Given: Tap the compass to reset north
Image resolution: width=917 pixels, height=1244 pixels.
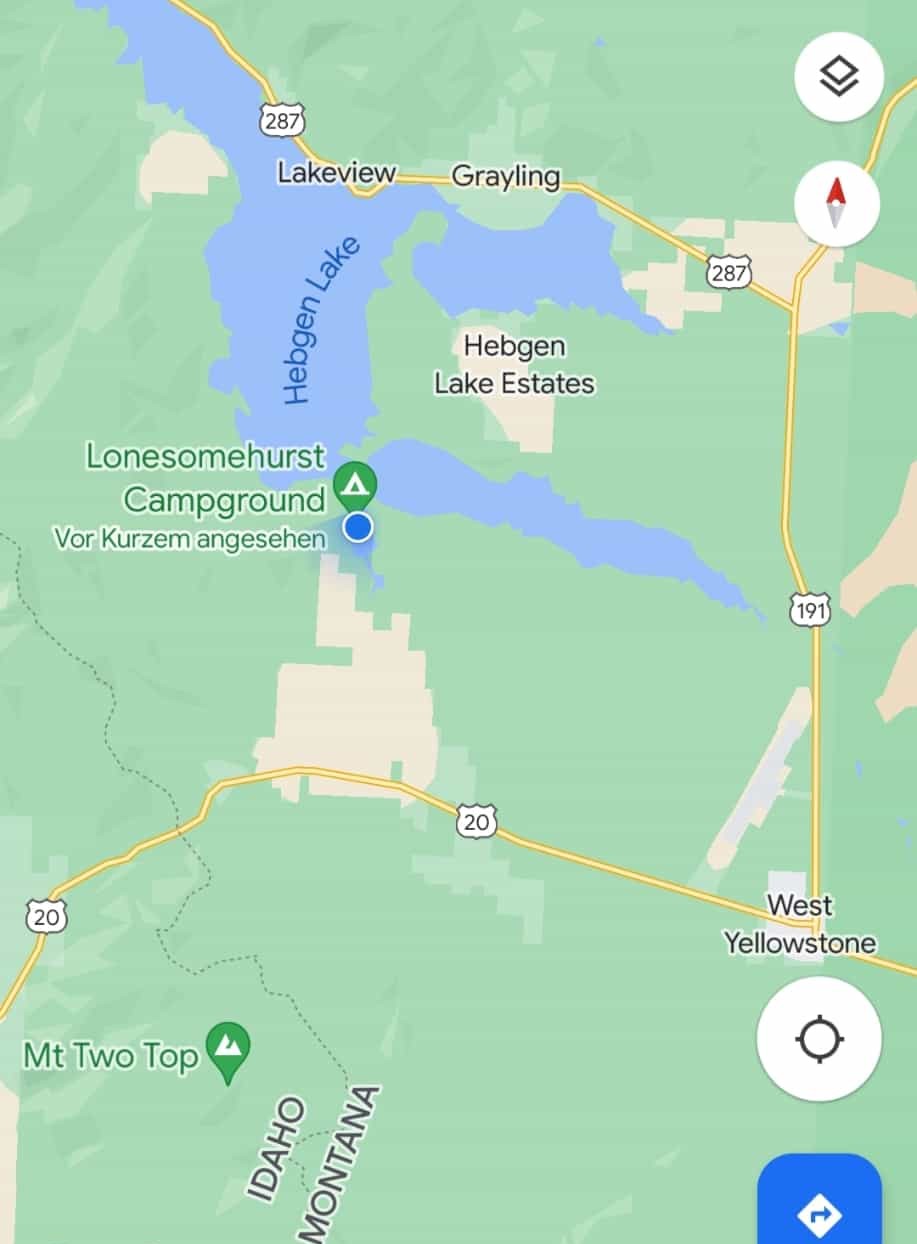Looking at the screenshot, I should point(837,204).
